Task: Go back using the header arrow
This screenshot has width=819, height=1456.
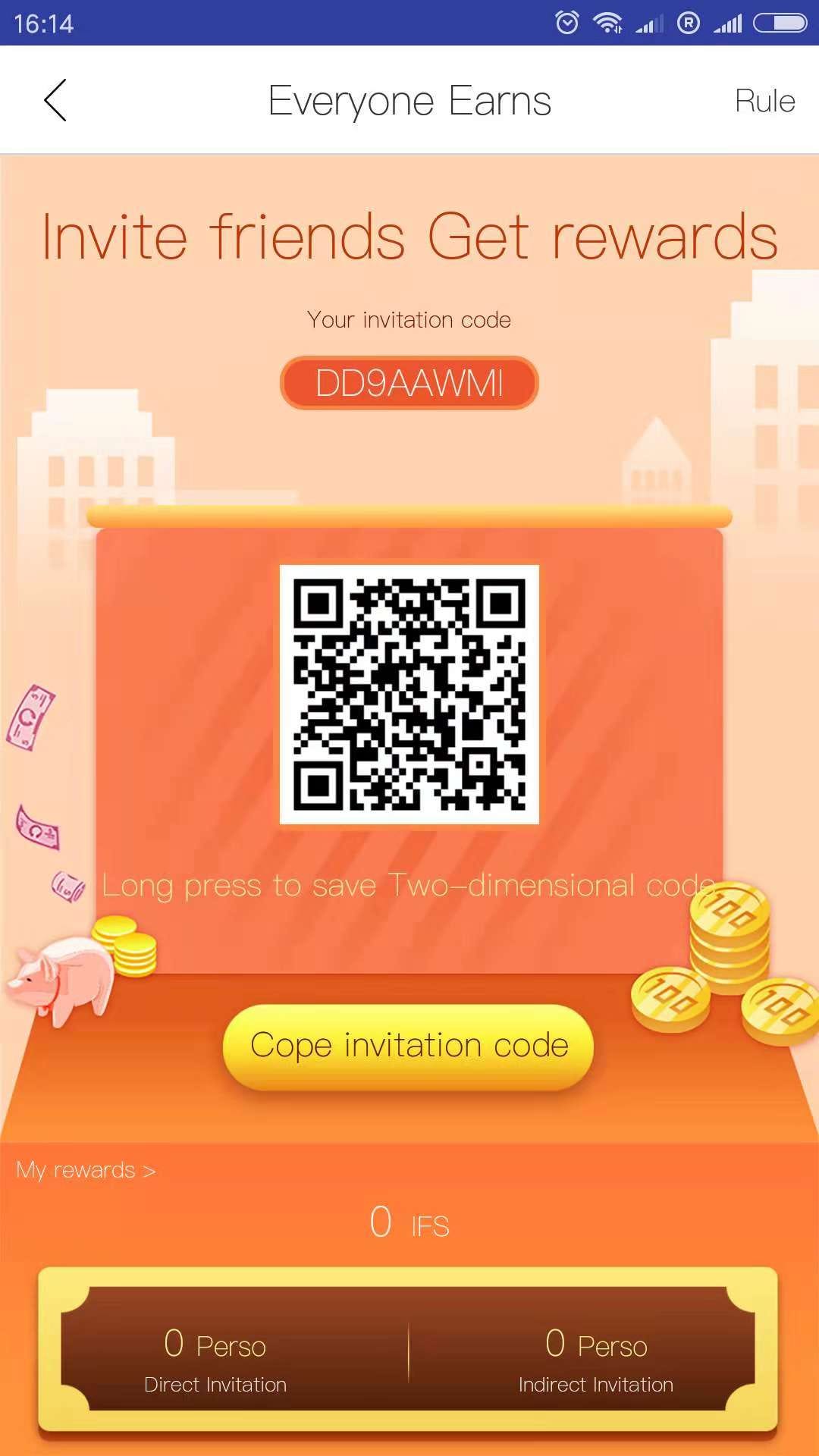Action: (55, 100)
